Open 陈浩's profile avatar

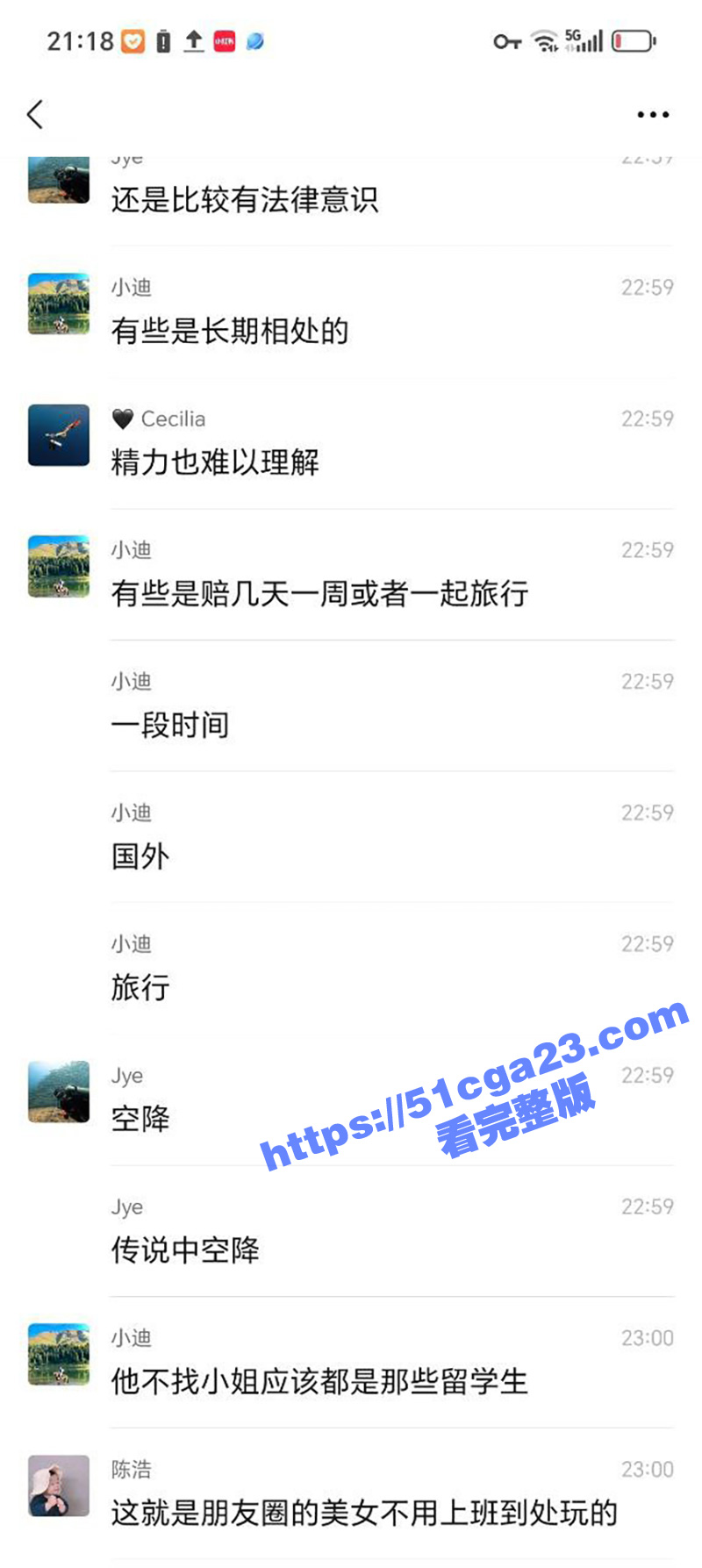click(58, 1486)
